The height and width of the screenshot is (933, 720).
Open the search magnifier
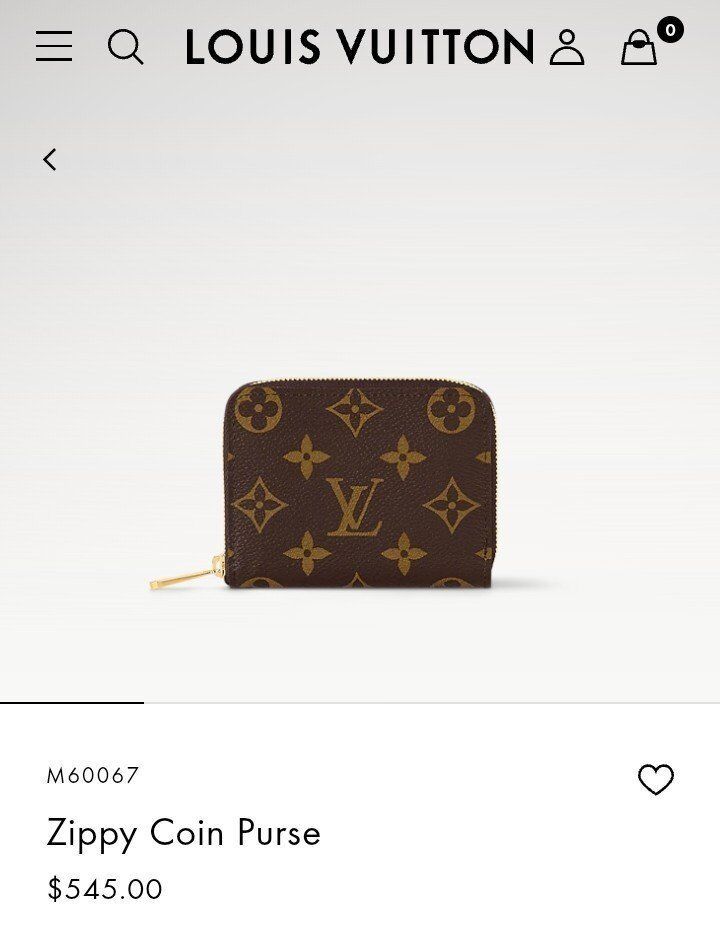(x=125, y=47)
